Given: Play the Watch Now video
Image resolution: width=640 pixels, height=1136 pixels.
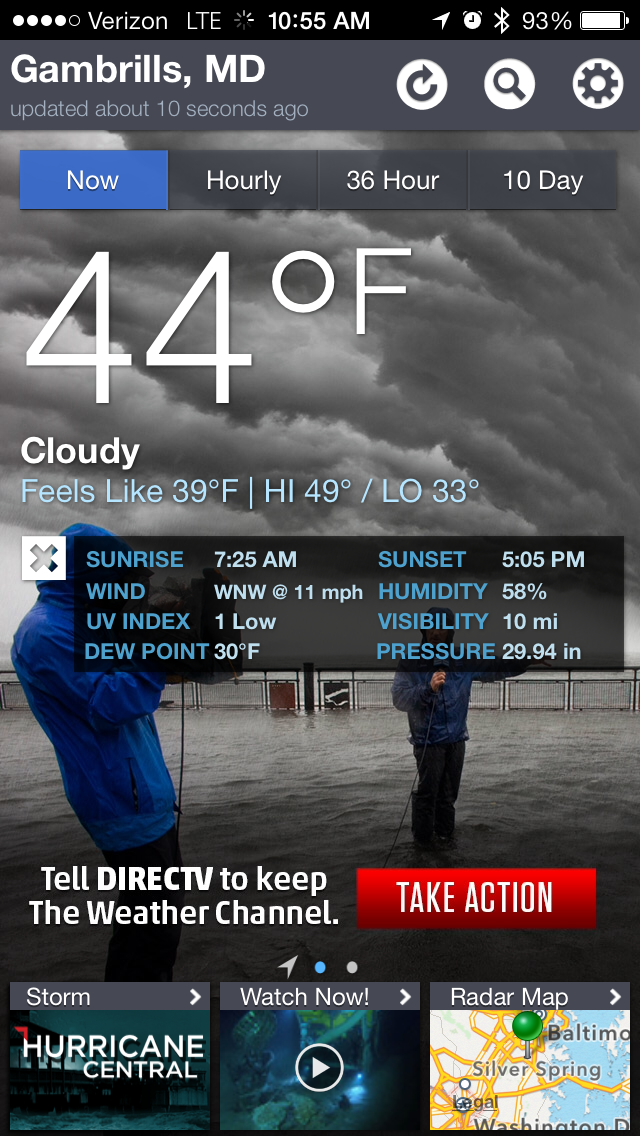Looking at the screenshot, I should click(320, 1067).
